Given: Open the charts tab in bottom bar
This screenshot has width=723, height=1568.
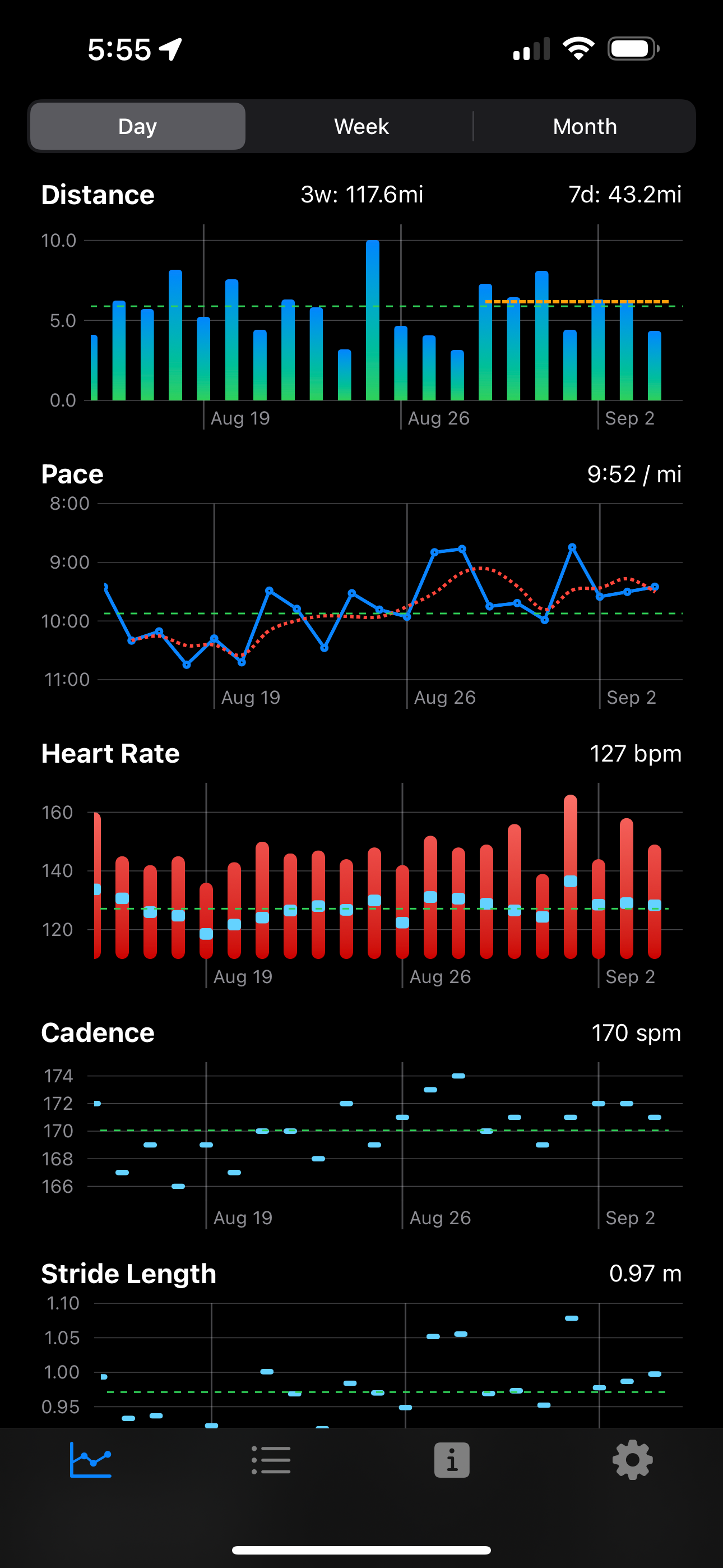Looking at the screenshot, I should click(91, 1460).
